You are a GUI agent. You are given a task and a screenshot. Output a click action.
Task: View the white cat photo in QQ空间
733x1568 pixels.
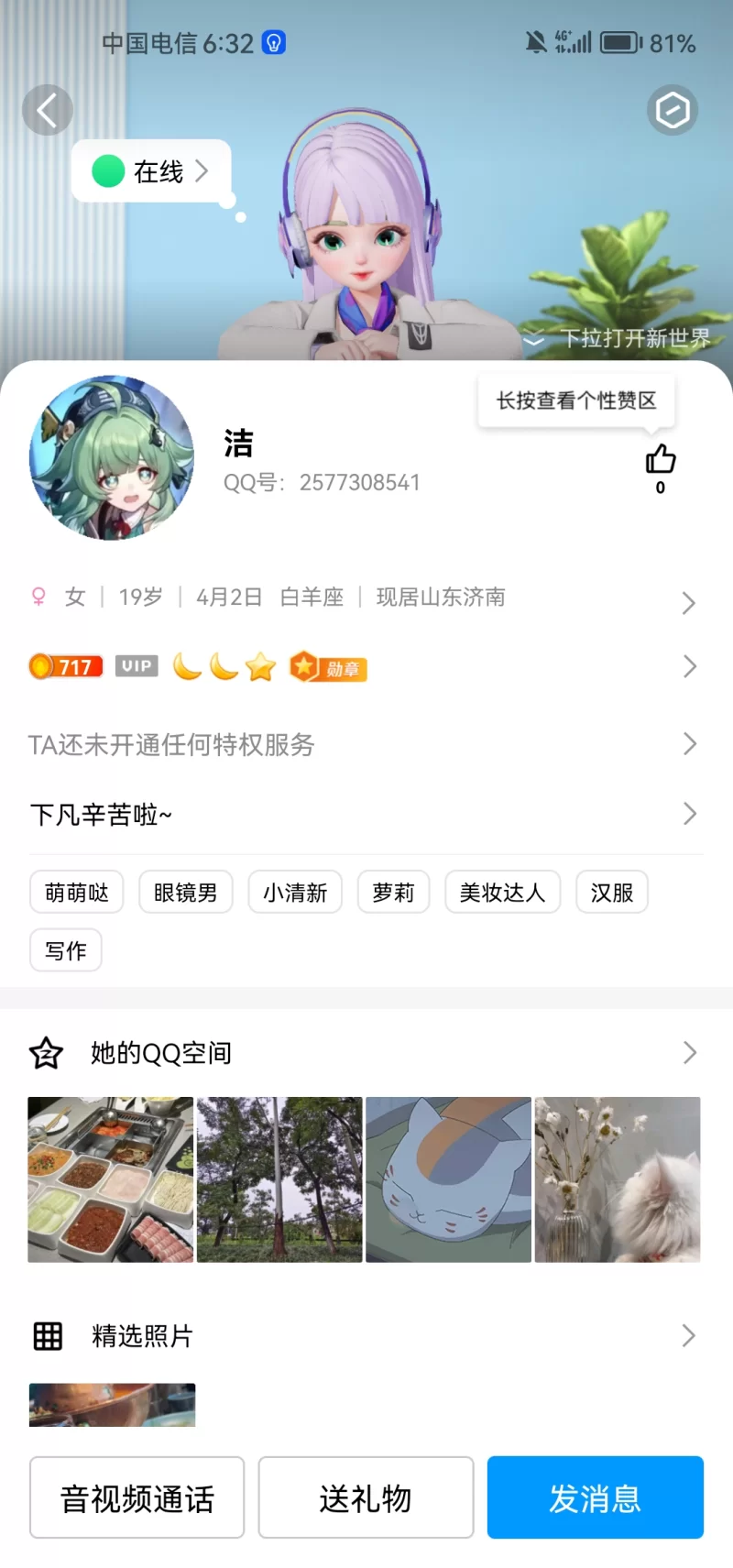[x=618, y=1179]
